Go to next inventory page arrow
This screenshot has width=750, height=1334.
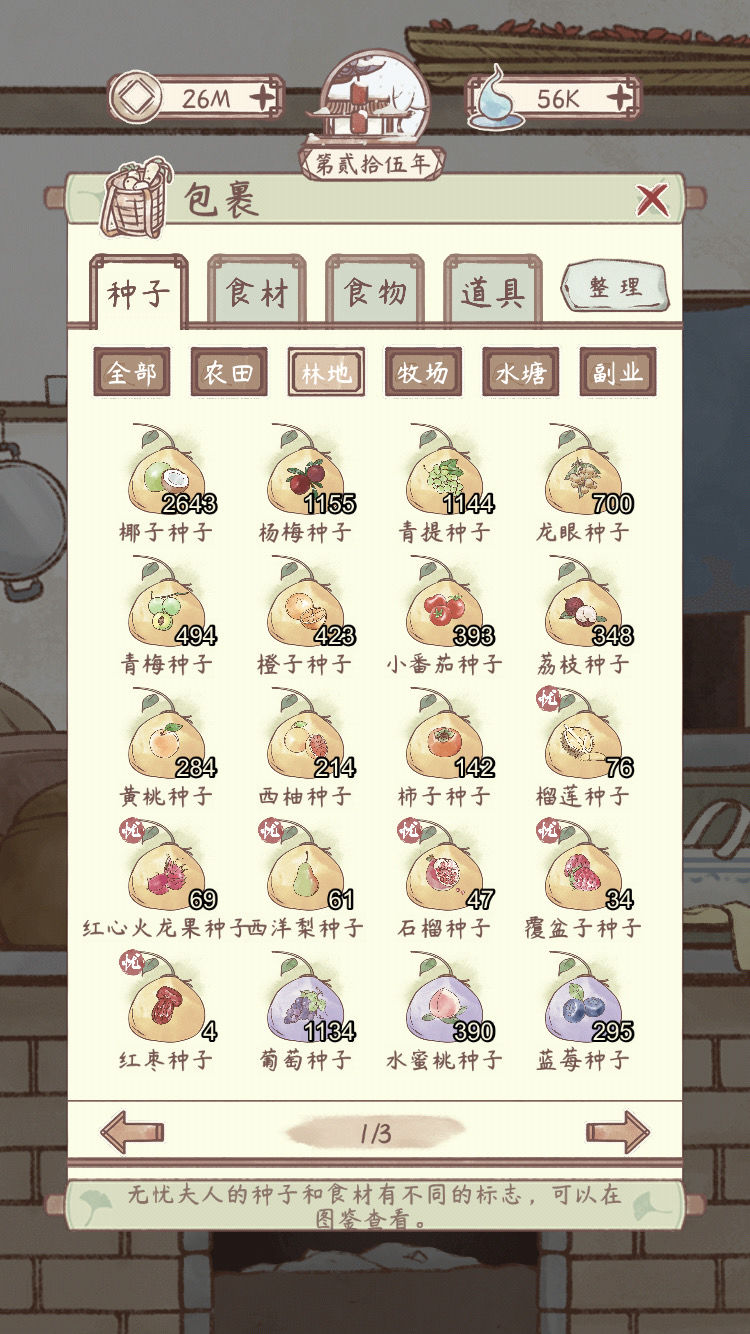617,1132
